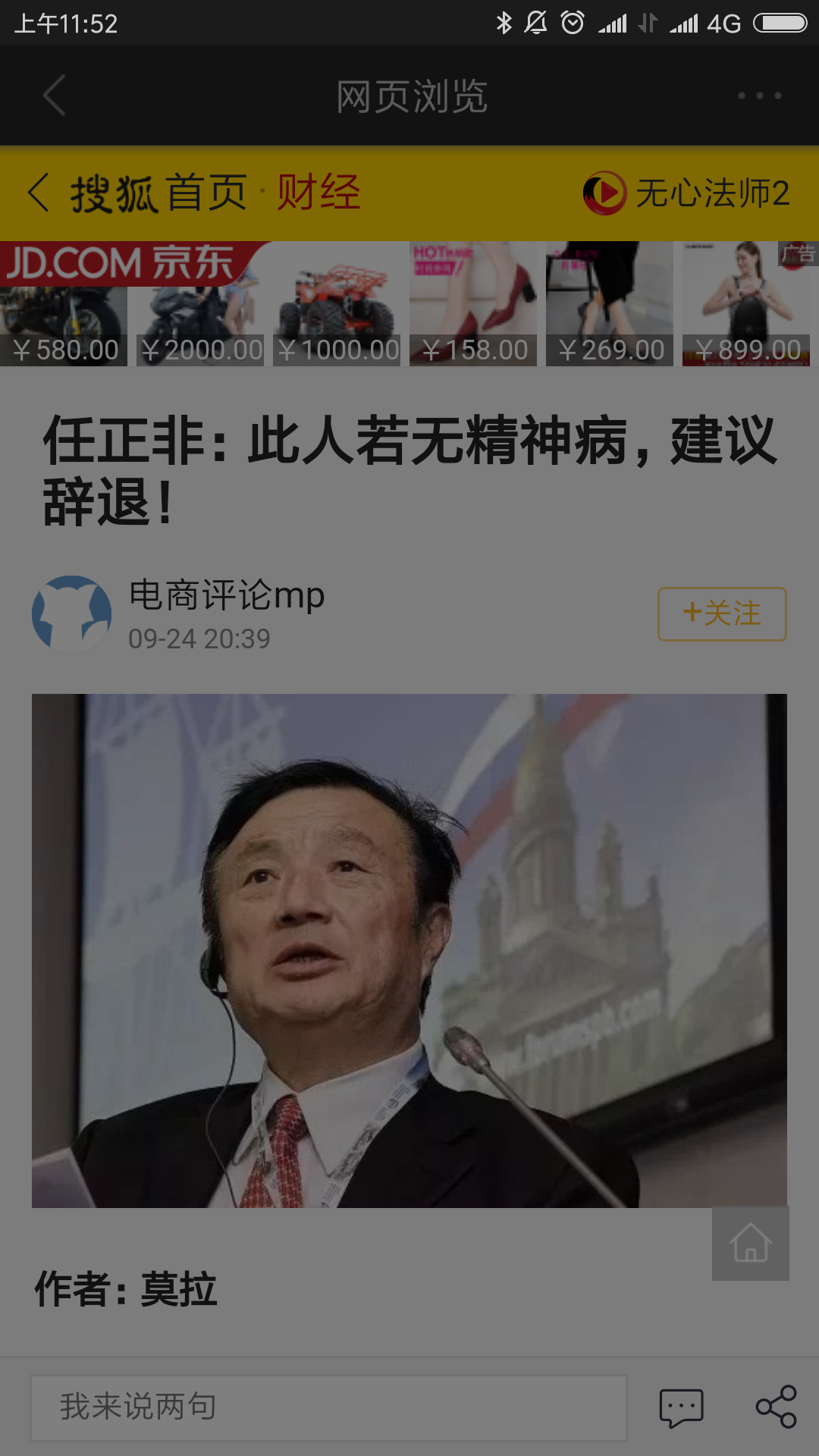Tap the alarm clock status bar icon
Screen dimensions: 819x1456
(571, 21)
